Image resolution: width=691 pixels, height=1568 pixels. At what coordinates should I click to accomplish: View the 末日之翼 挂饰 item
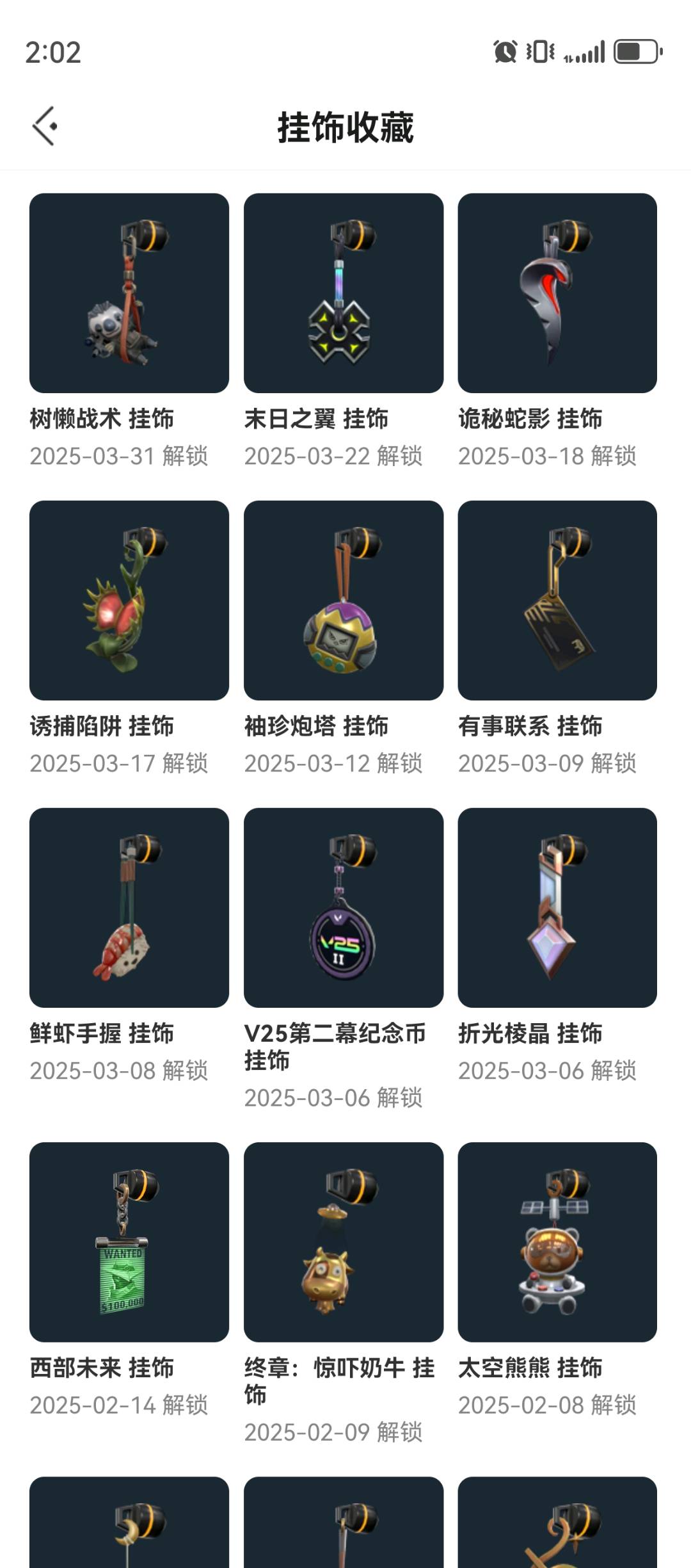coord(344,293)
